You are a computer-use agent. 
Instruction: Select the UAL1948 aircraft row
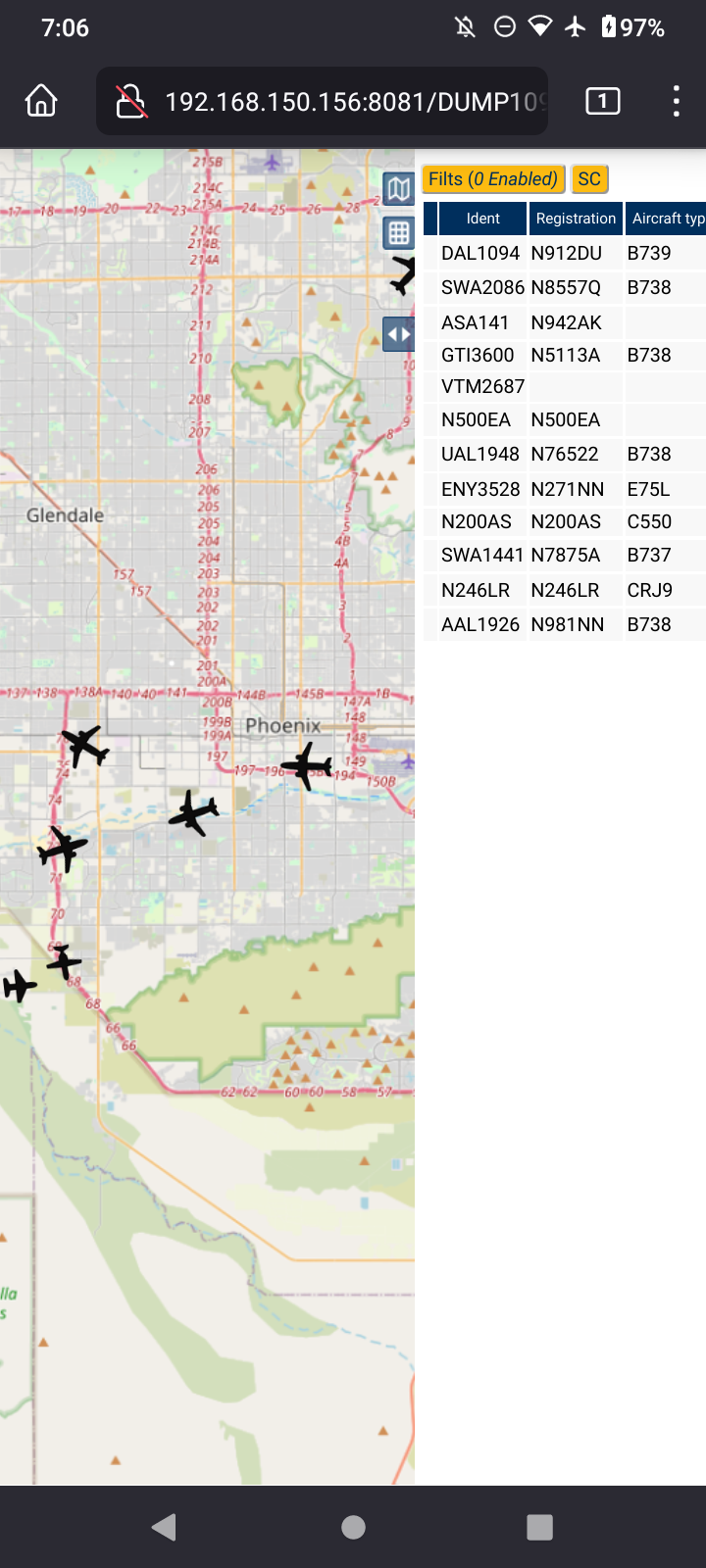click(x=565, y=454)
